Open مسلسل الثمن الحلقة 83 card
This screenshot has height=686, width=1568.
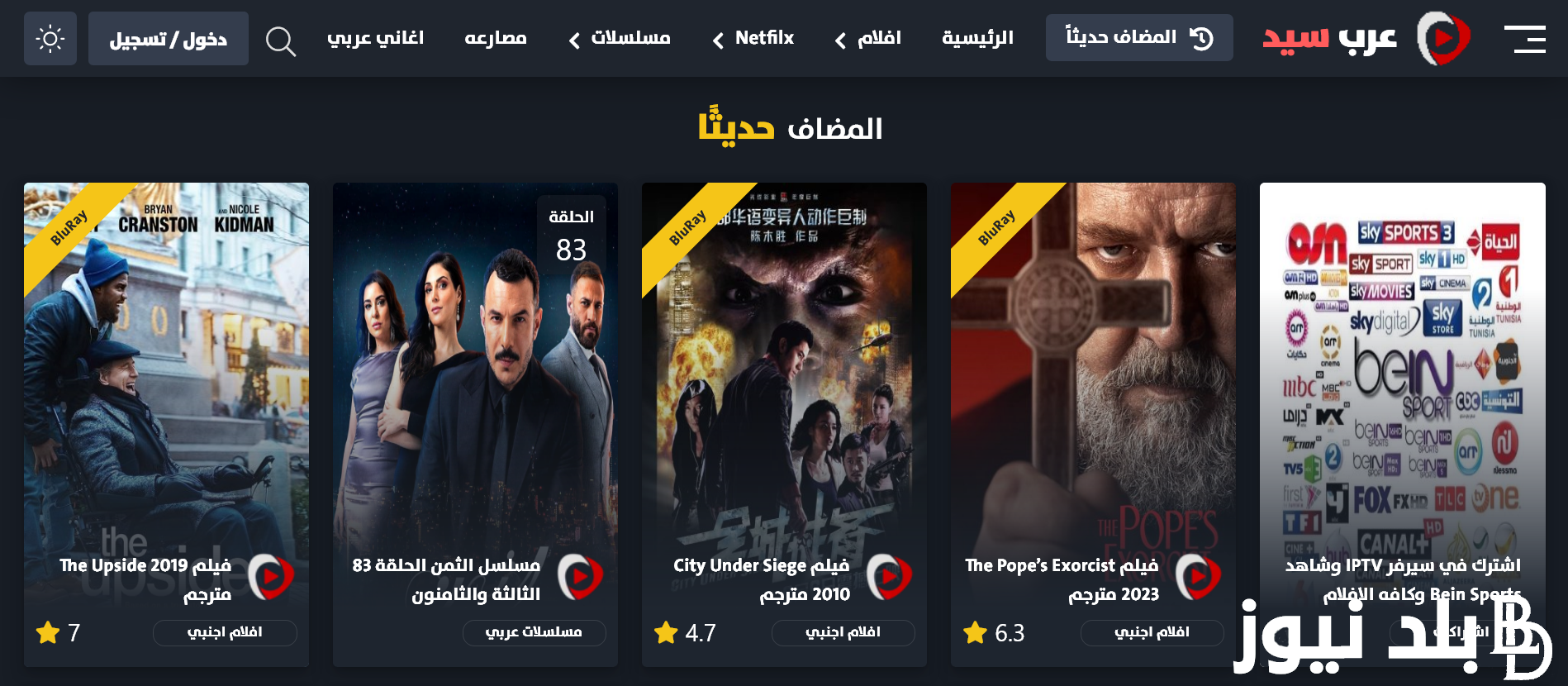click(475, 397)
